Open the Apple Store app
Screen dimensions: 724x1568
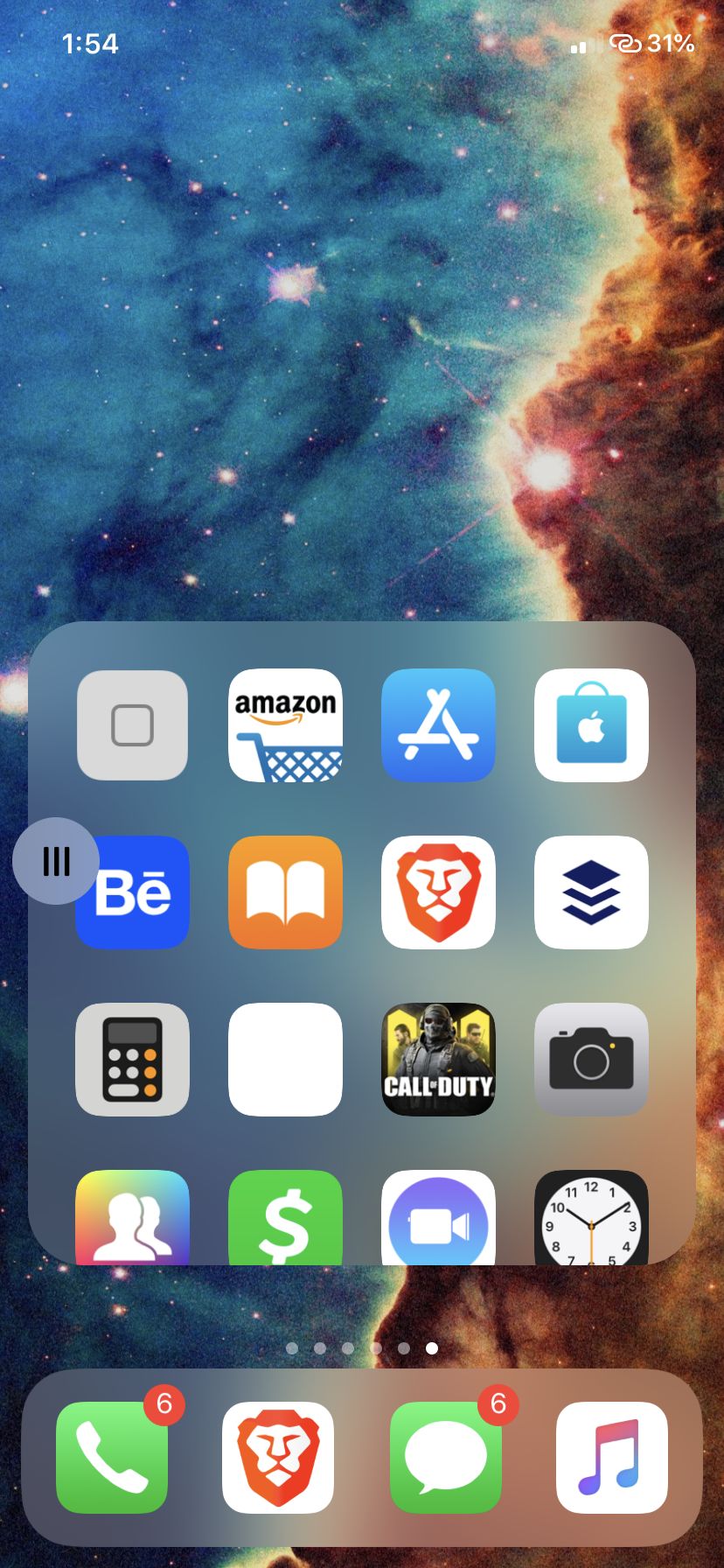tap(591, 725)
